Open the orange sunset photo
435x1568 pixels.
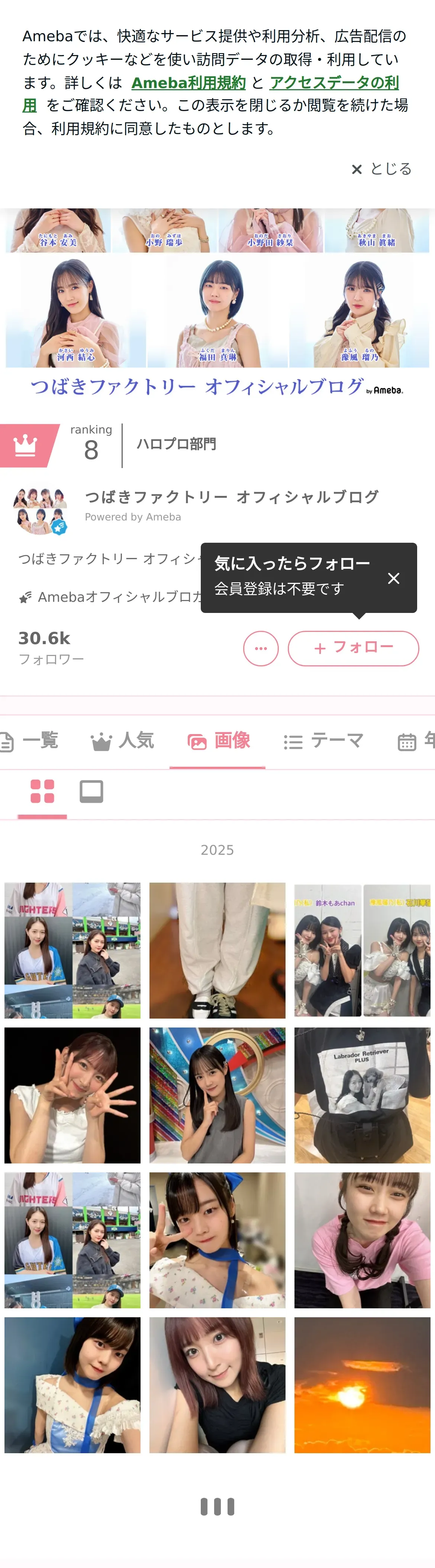click(x=362, y=1385)
